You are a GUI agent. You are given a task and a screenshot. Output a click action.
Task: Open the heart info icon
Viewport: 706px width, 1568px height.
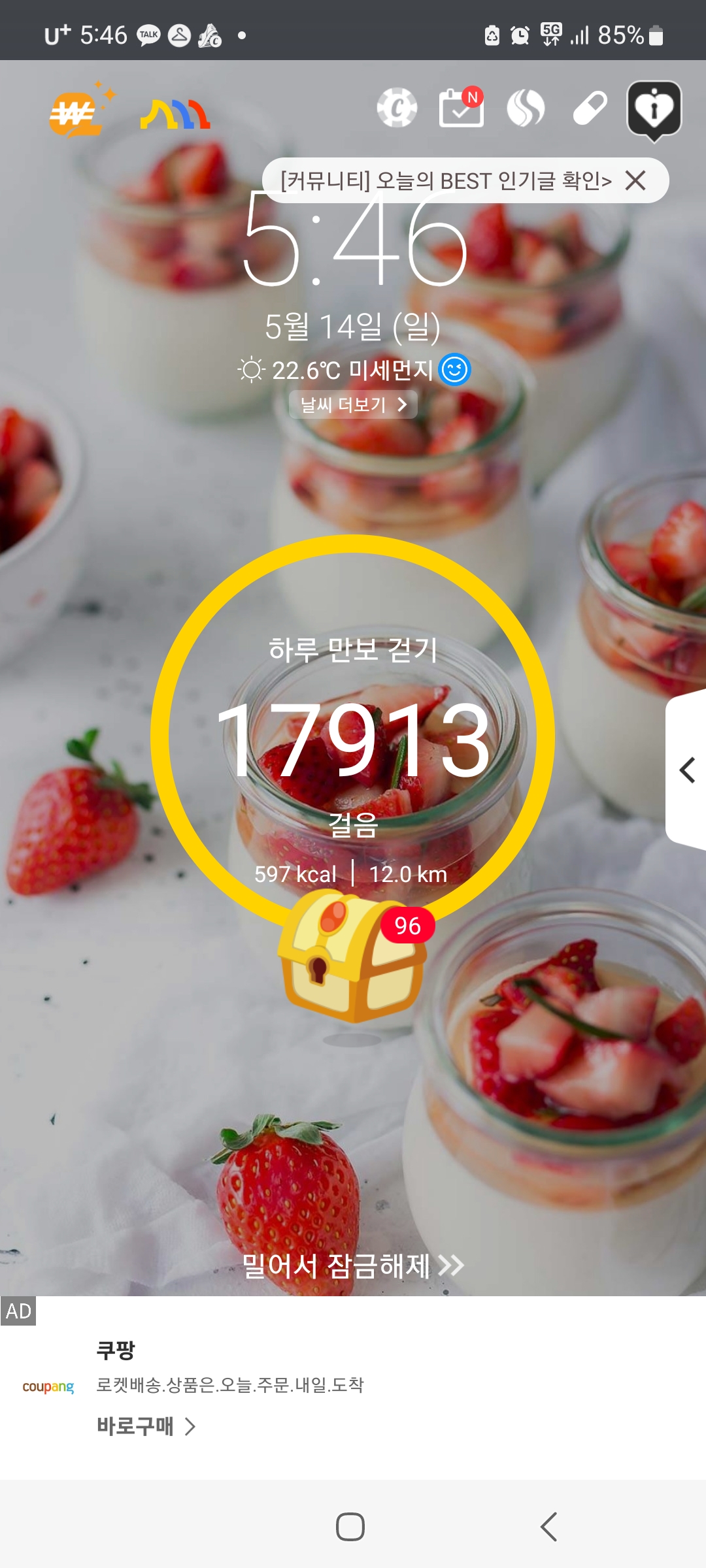point(654,110)
